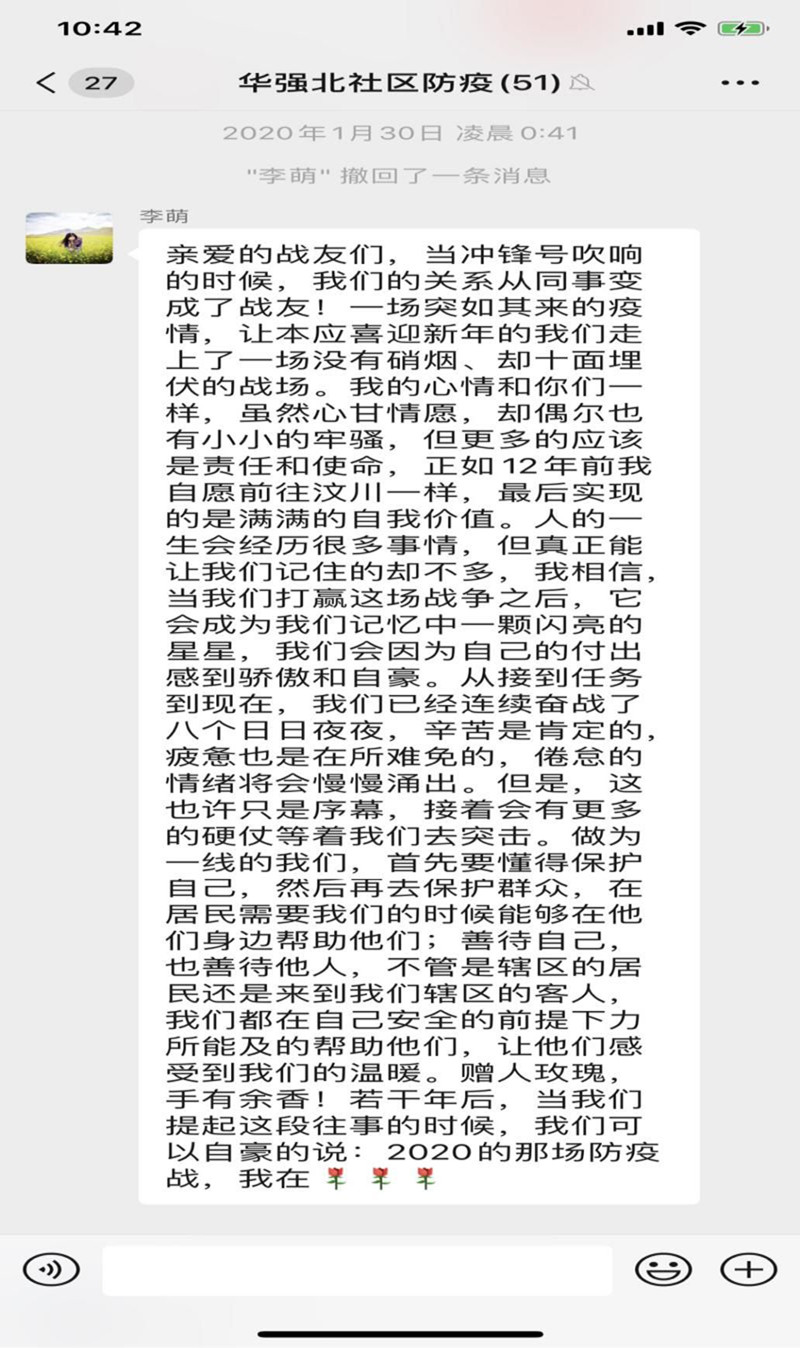The width and height of the screenshot is (800, 1348).
Task: Open 李萌's profile avatar
Action: pyautogui.click(x=69, y=238)
